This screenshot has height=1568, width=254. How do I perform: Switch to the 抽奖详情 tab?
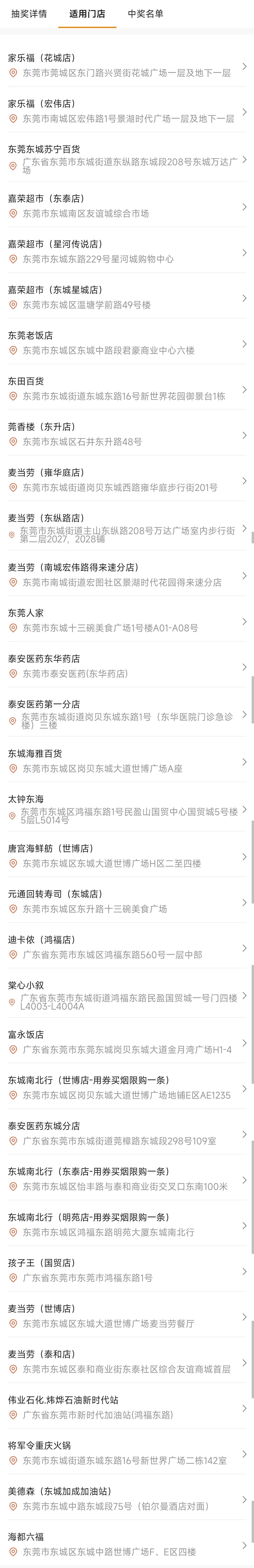(x=29, y=13)
